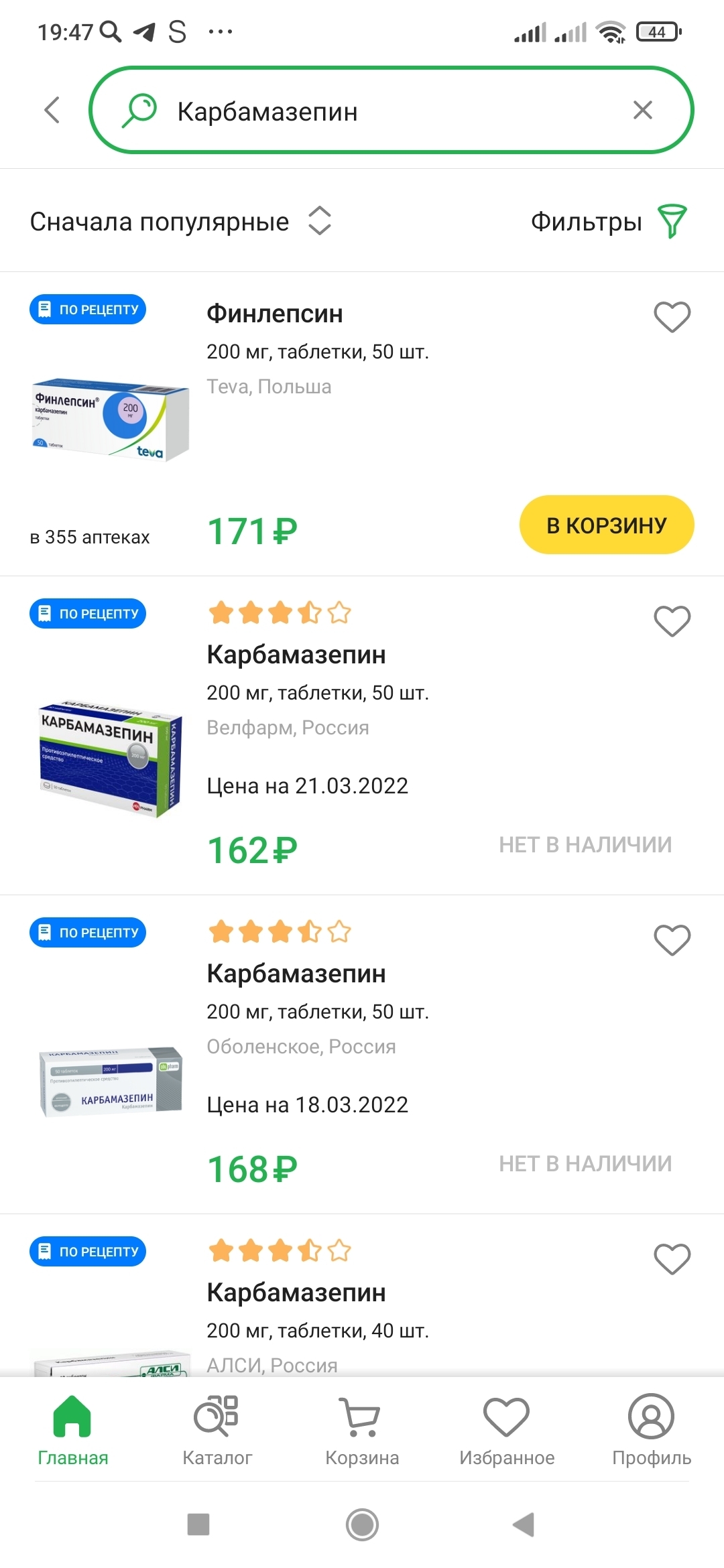Tap the system home button
This screenshot has width=724, height=1568.
(362, 1524)
